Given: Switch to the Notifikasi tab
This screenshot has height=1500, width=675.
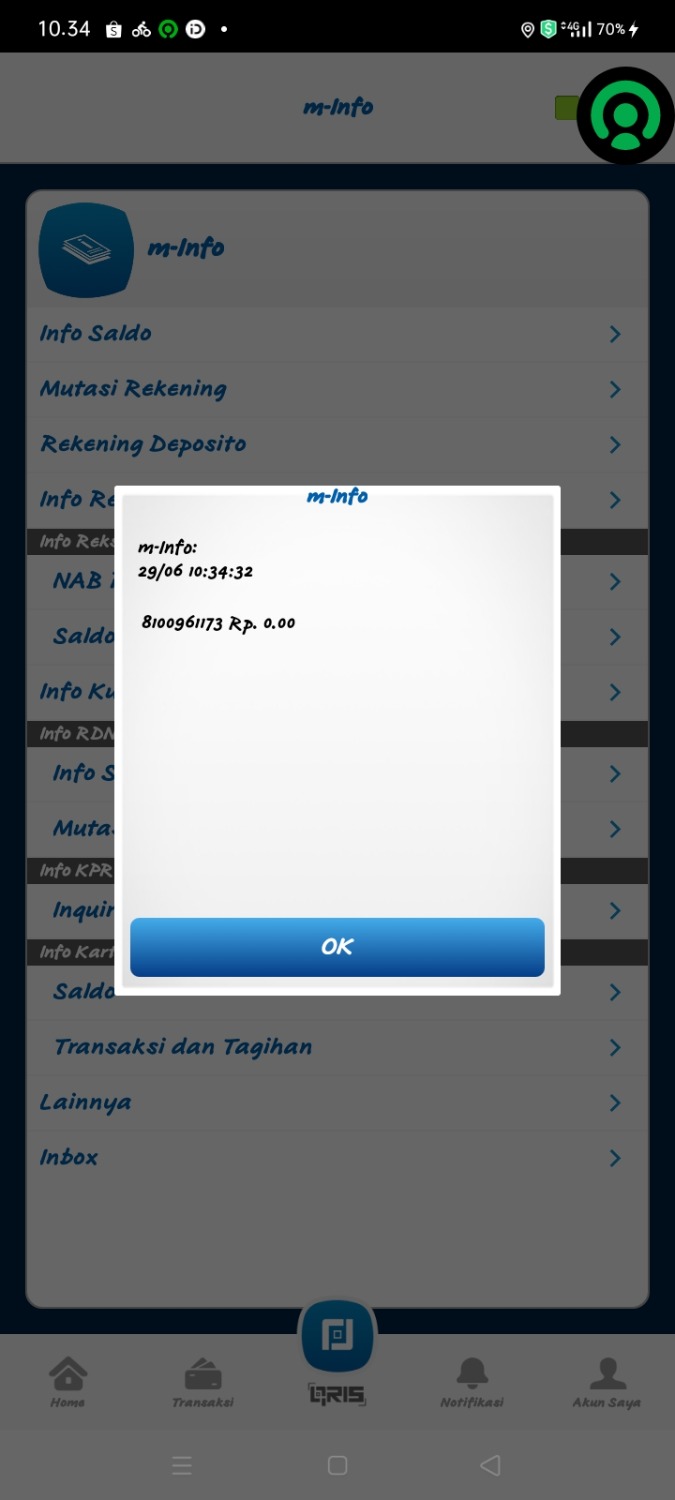Looking at the screenshot, I should click(472, 1382).
